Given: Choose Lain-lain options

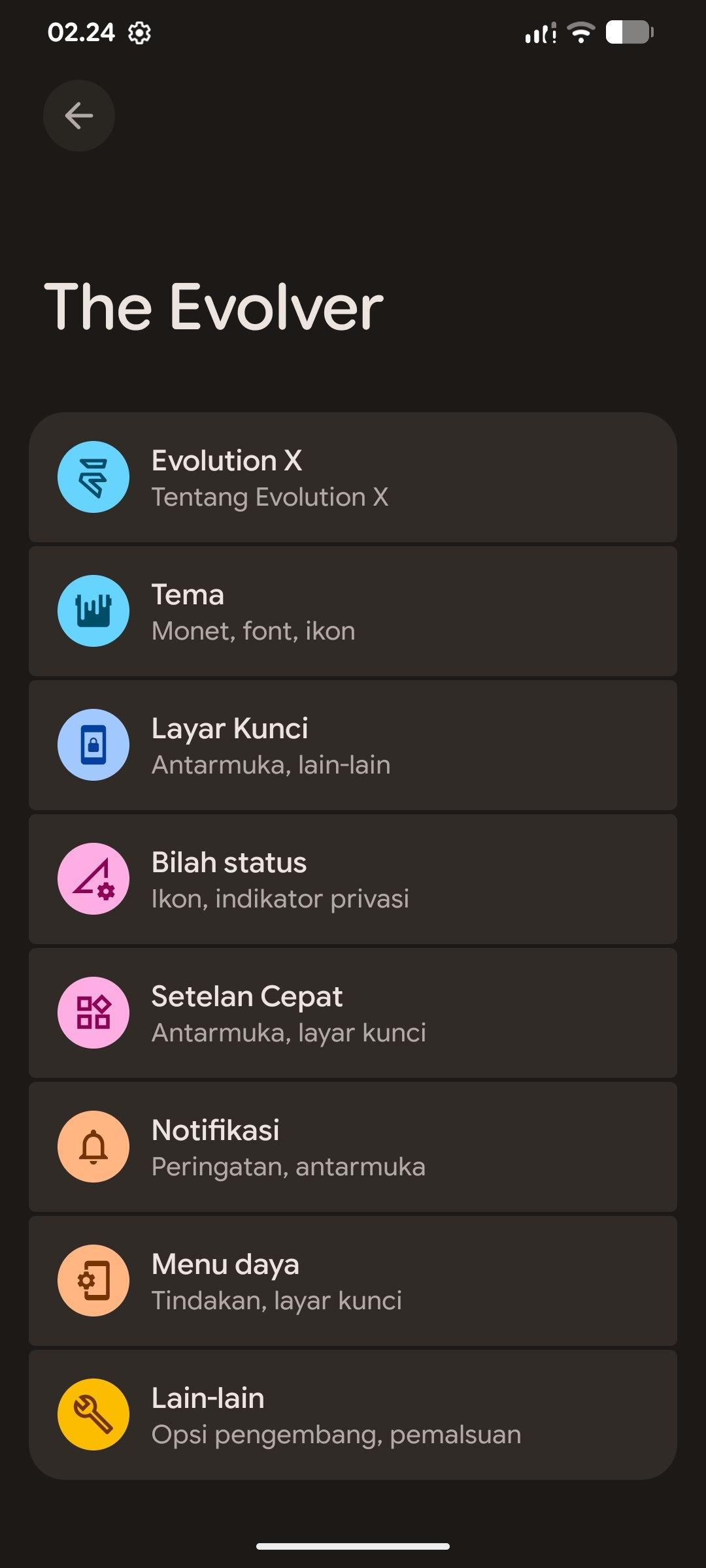Looking at the screenshot, I should pyautogui.click(x=353, y=1415).
